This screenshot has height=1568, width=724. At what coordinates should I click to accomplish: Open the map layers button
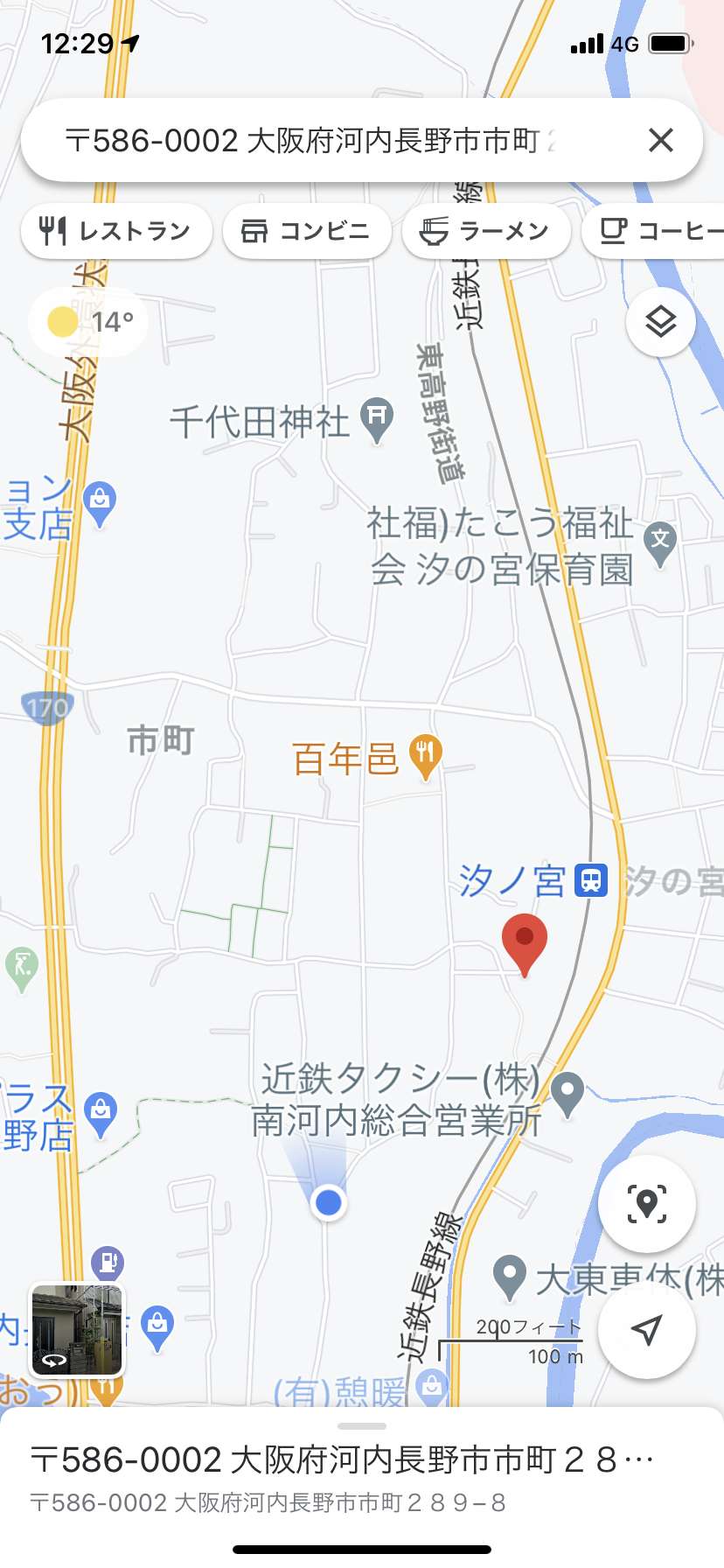[661, 322]
